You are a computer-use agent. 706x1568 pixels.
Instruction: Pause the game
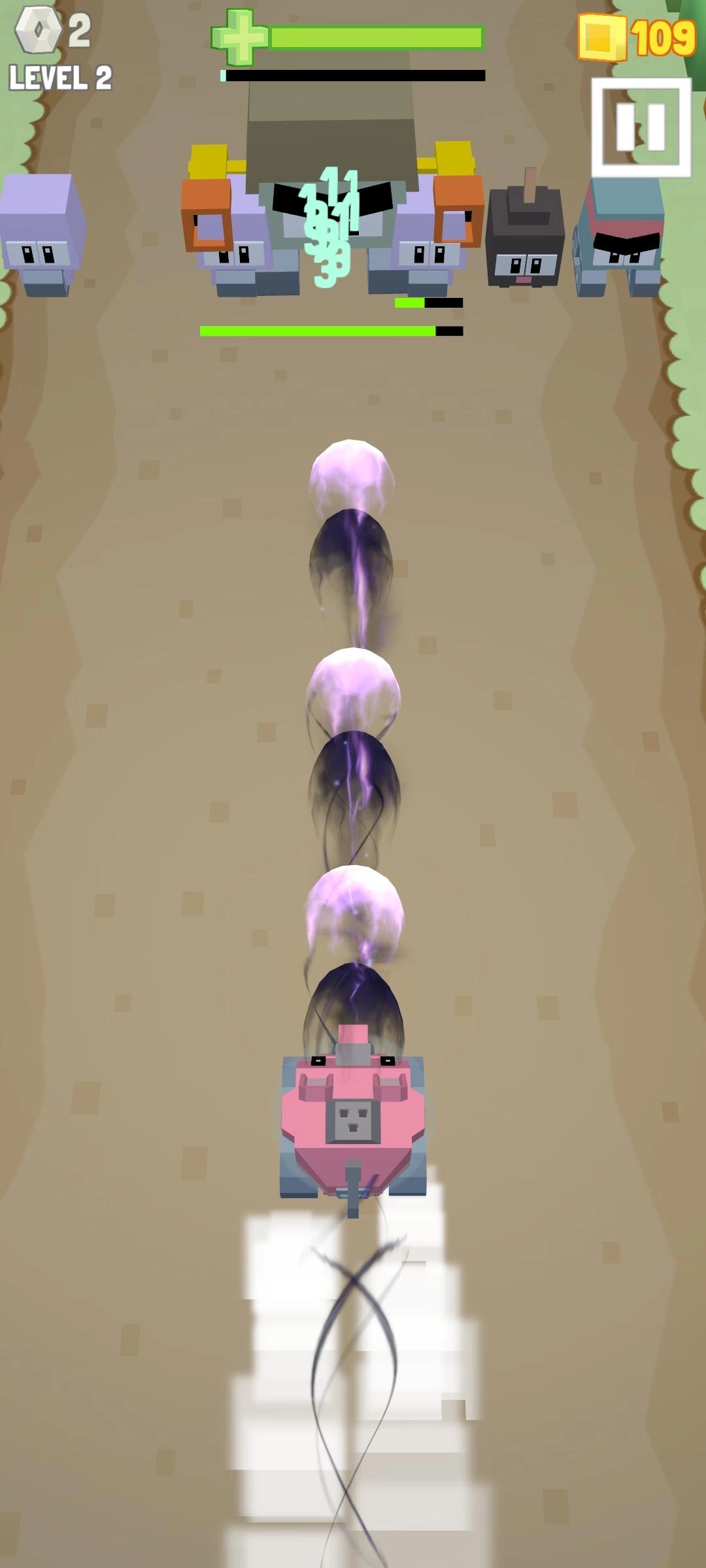coord(641,127)
